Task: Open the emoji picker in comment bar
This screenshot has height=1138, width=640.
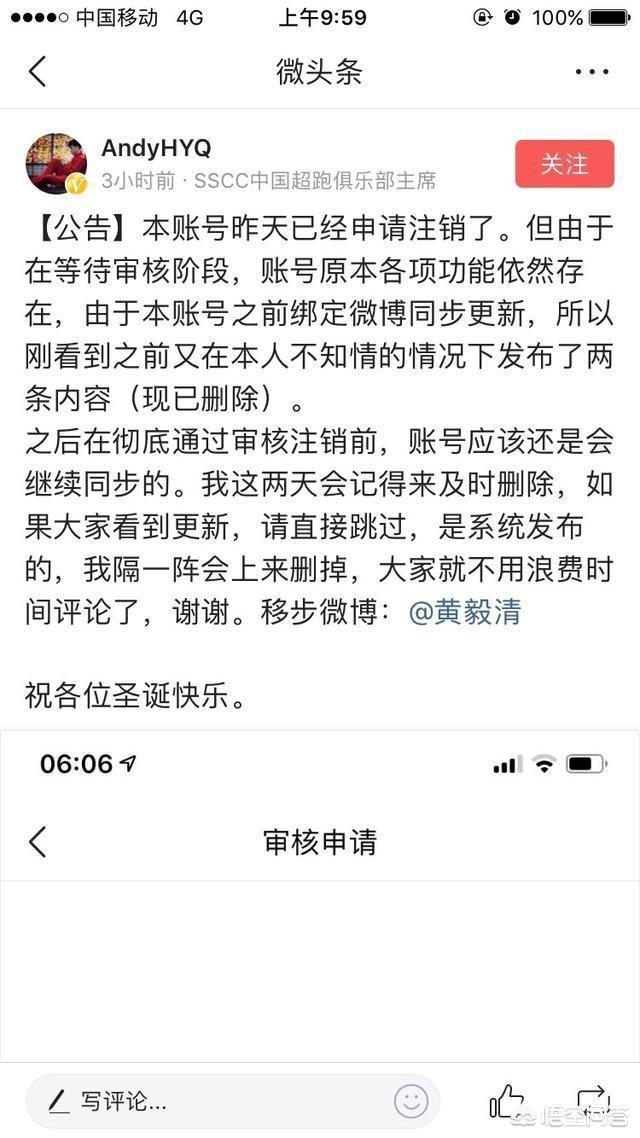Action: [x=411, y=1102]
